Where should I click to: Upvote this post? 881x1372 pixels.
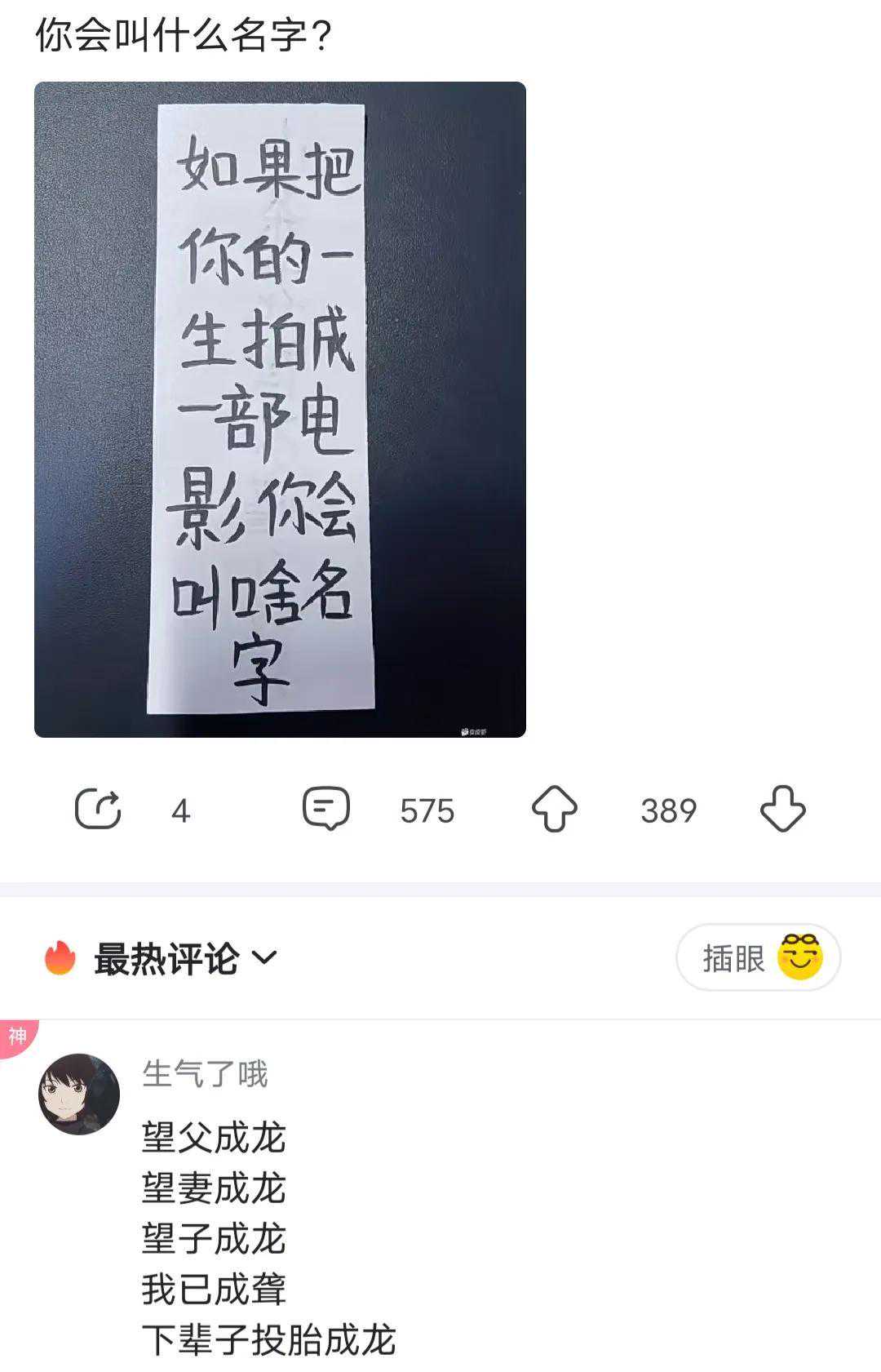click(555, 810)
